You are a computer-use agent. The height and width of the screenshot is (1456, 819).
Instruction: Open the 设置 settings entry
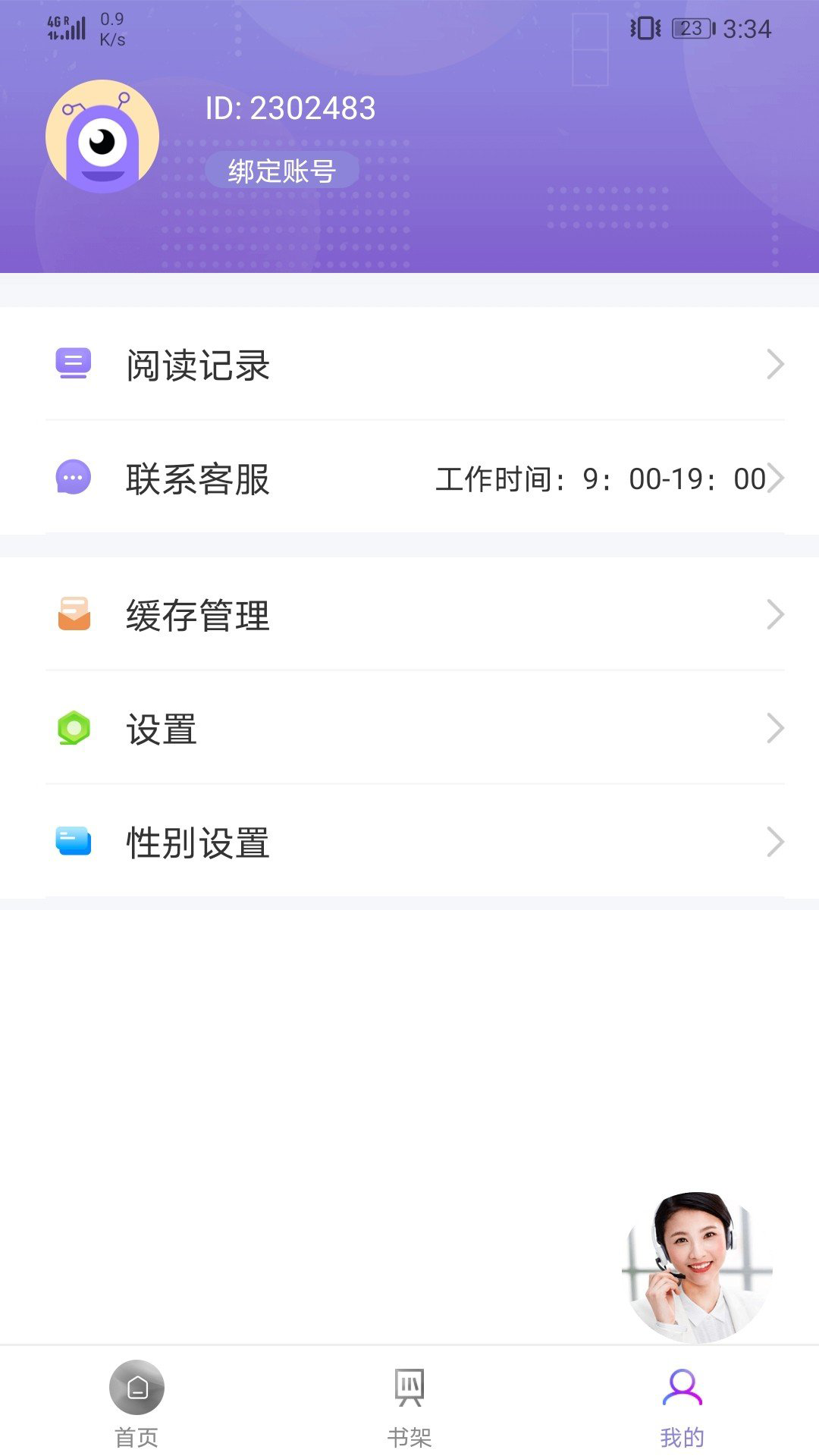161,728
